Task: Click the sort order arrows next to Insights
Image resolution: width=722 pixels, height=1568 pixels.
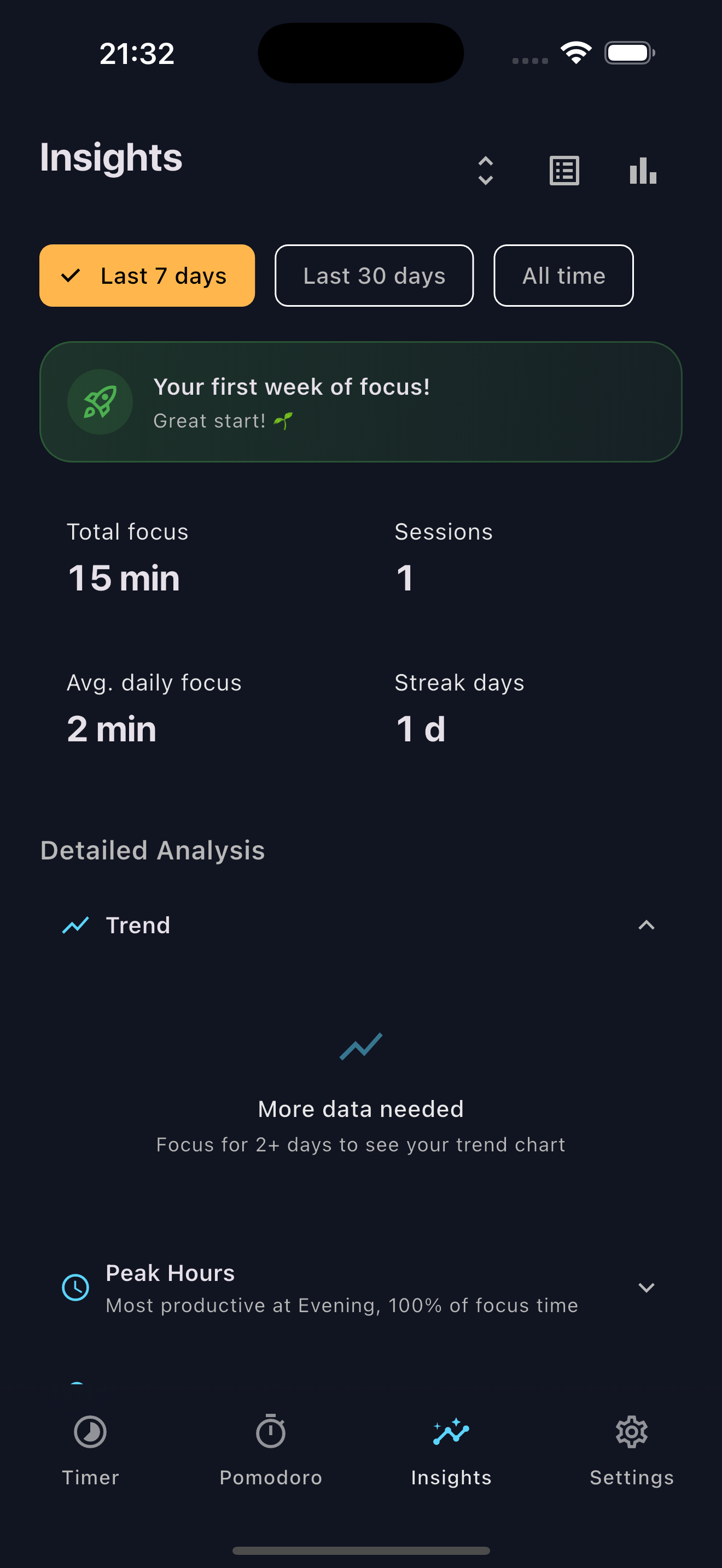Action: [x=485, y=171]
